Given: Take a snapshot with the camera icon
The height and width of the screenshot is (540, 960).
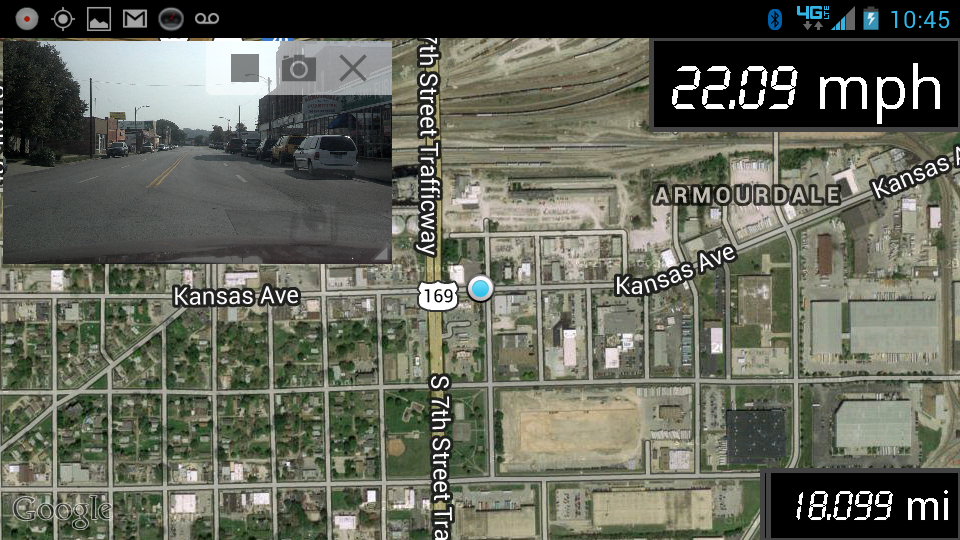Looking at the screenshot, I should coord(298,68).
